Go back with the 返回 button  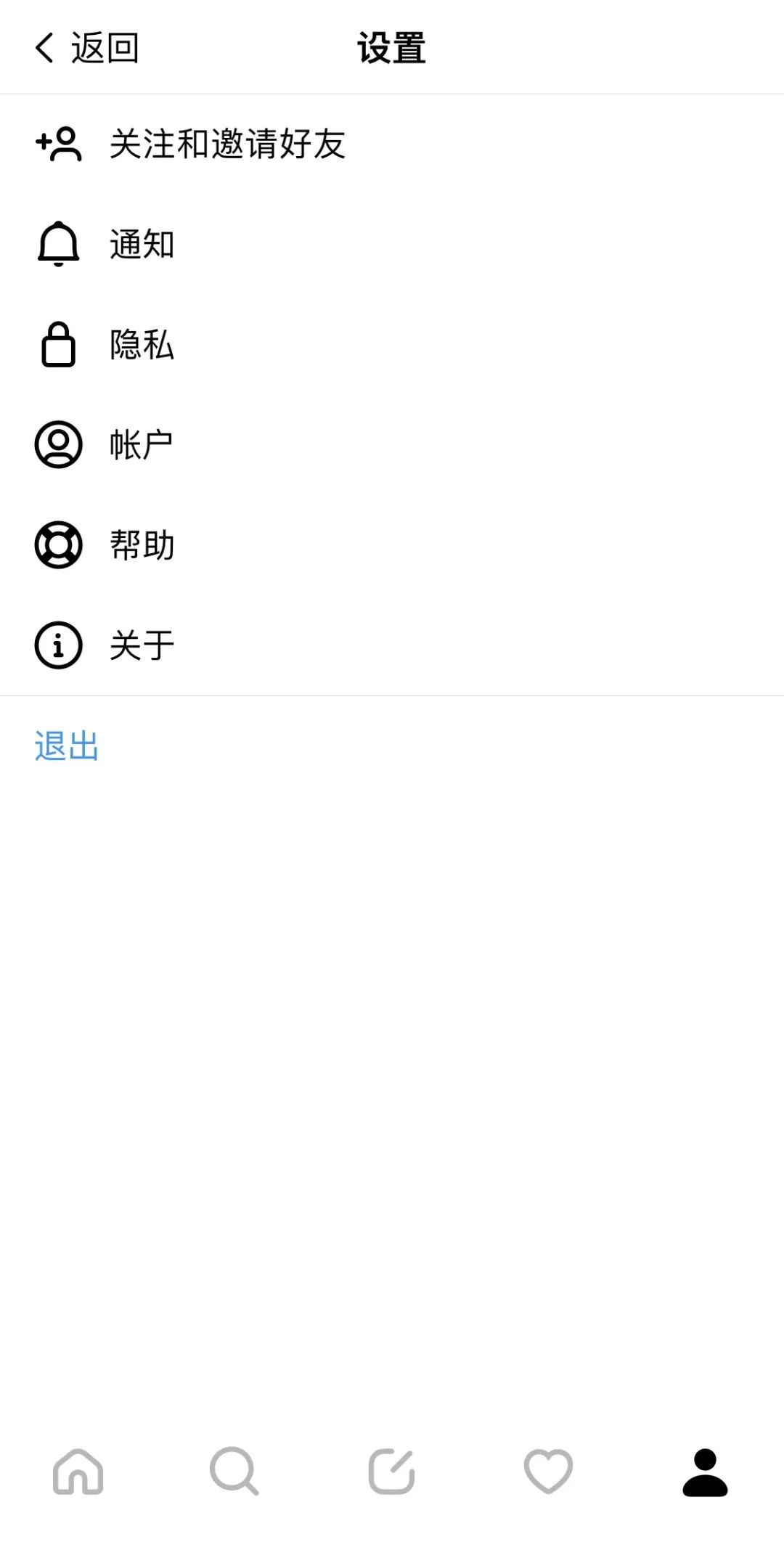(x=86, y=48)
